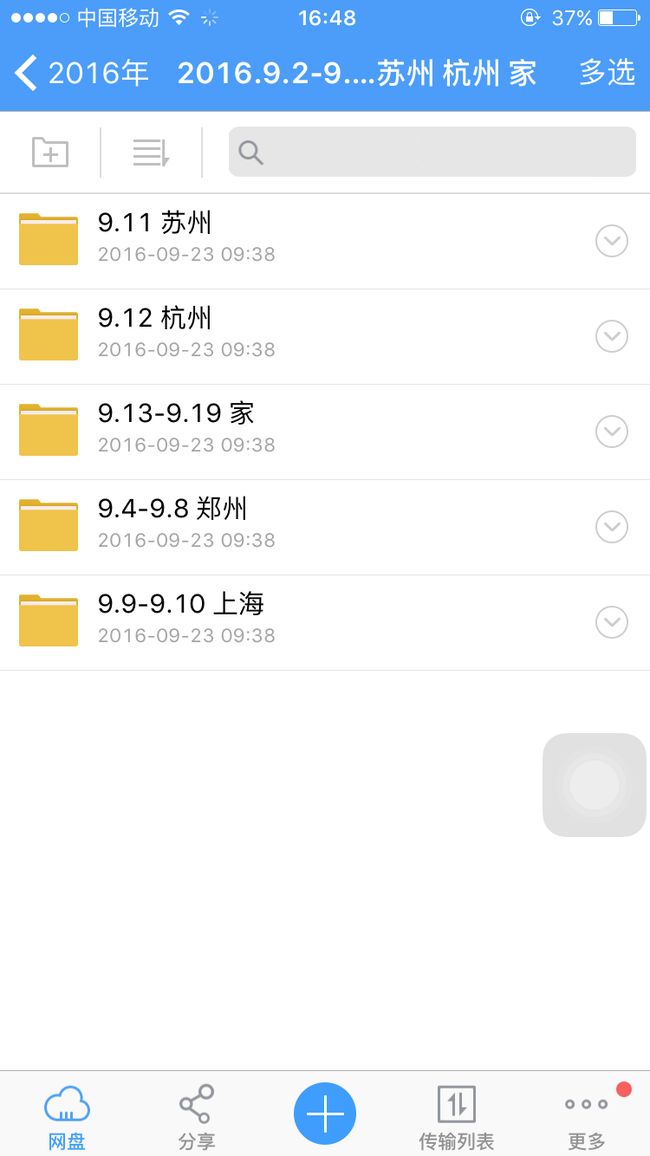Expand options for 9.4-9.8 郑州
The height and width of the screenshot is (1156, 650).
pyautogui.click(x=612, y=527)
